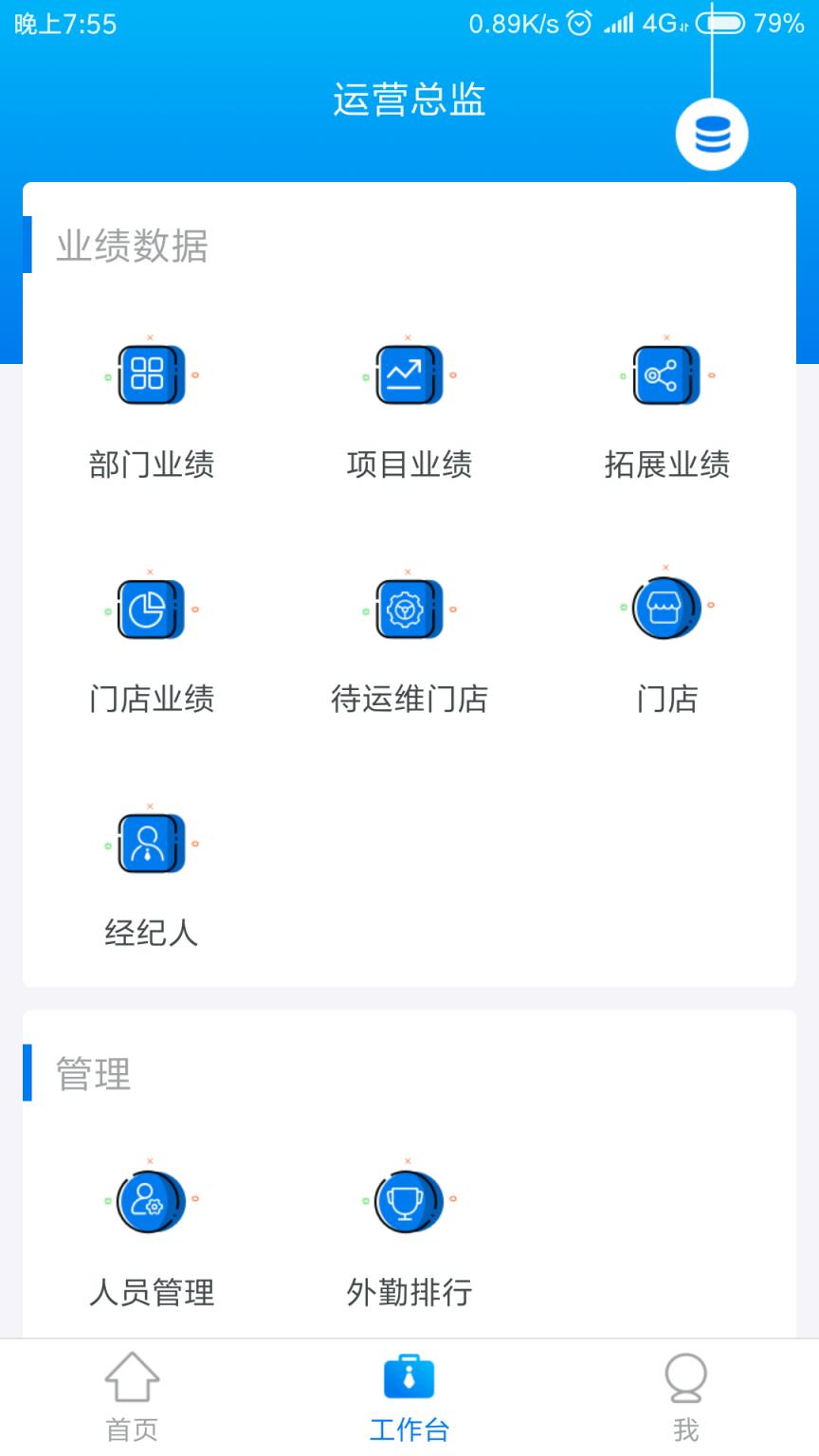Viewport: 819px width, 1456px height.
Task: Tap the 门店 storefront icon
Action: tap(665, 610)
